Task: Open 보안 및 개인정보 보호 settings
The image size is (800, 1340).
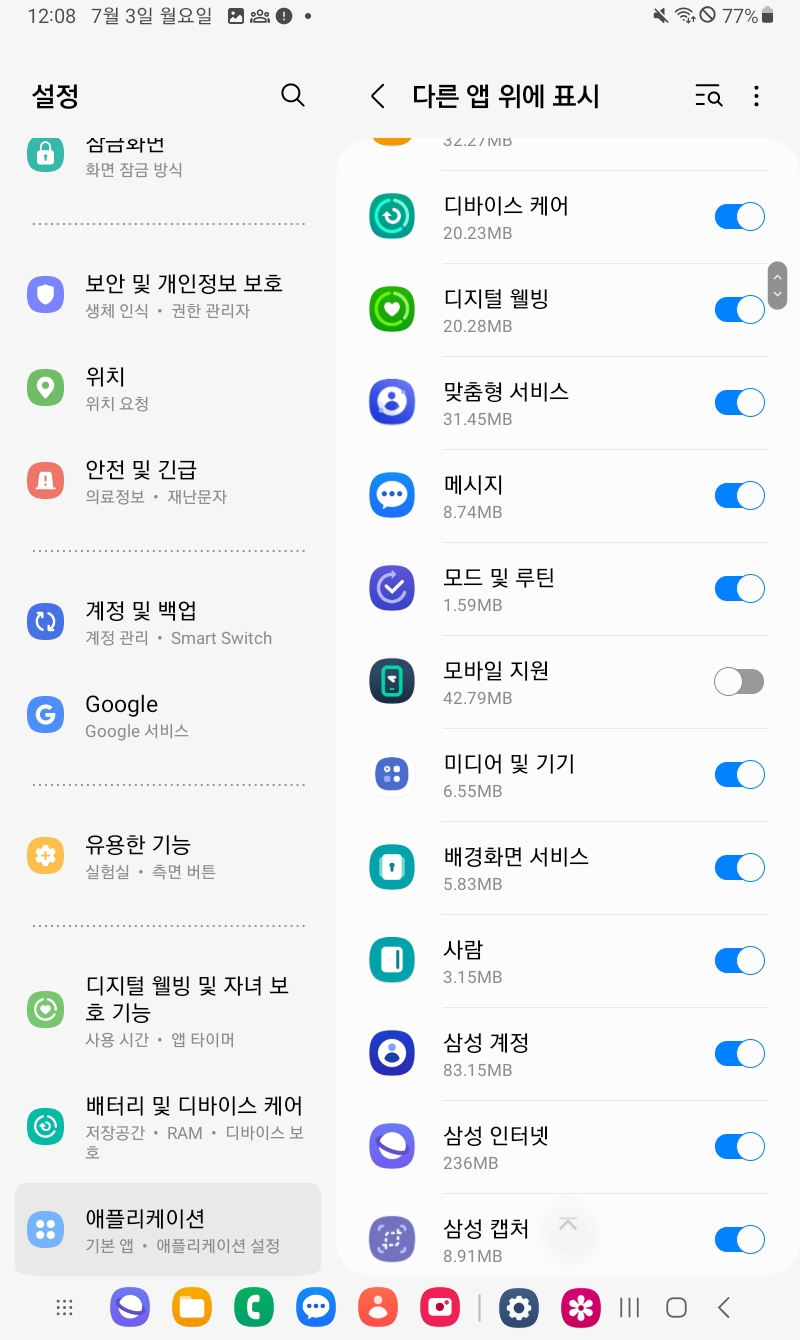Action: [x=168, y=295]
